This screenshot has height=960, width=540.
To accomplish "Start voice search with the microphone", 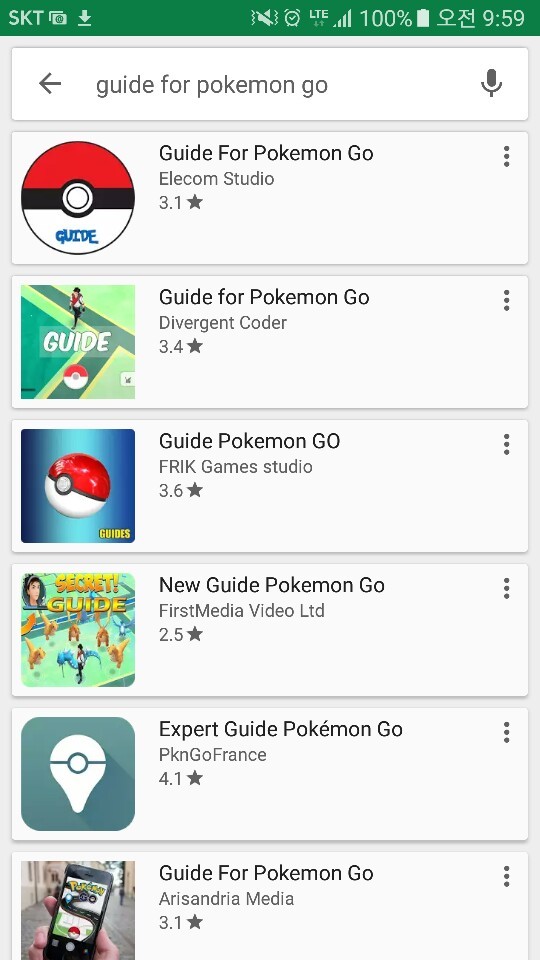I will (491, 84).
